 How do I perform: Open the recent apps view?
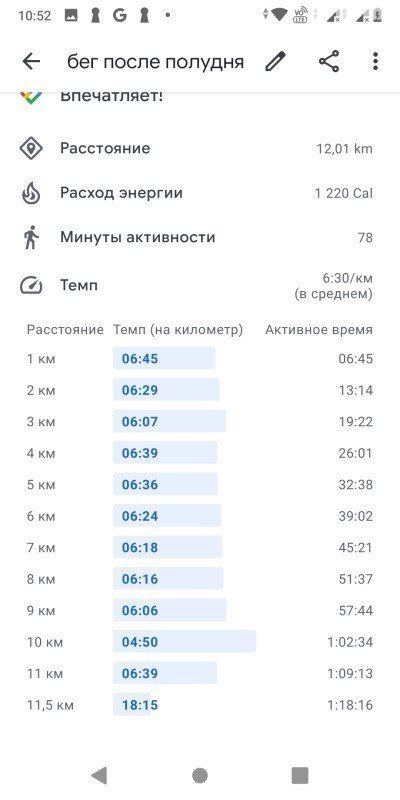(300, 776)
